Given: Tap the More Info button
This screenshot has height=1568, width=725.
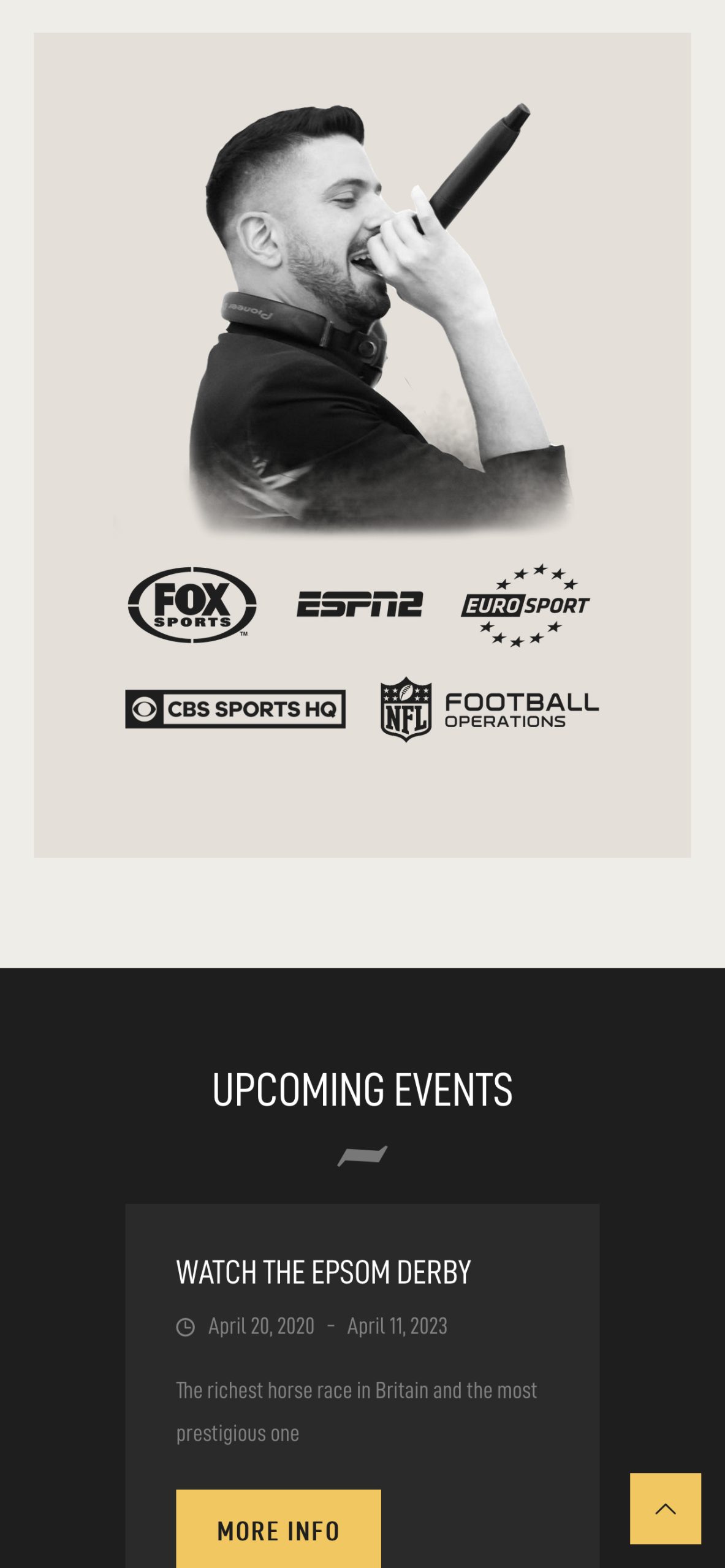Looking at the screenshot, I should pos(278,1529).
